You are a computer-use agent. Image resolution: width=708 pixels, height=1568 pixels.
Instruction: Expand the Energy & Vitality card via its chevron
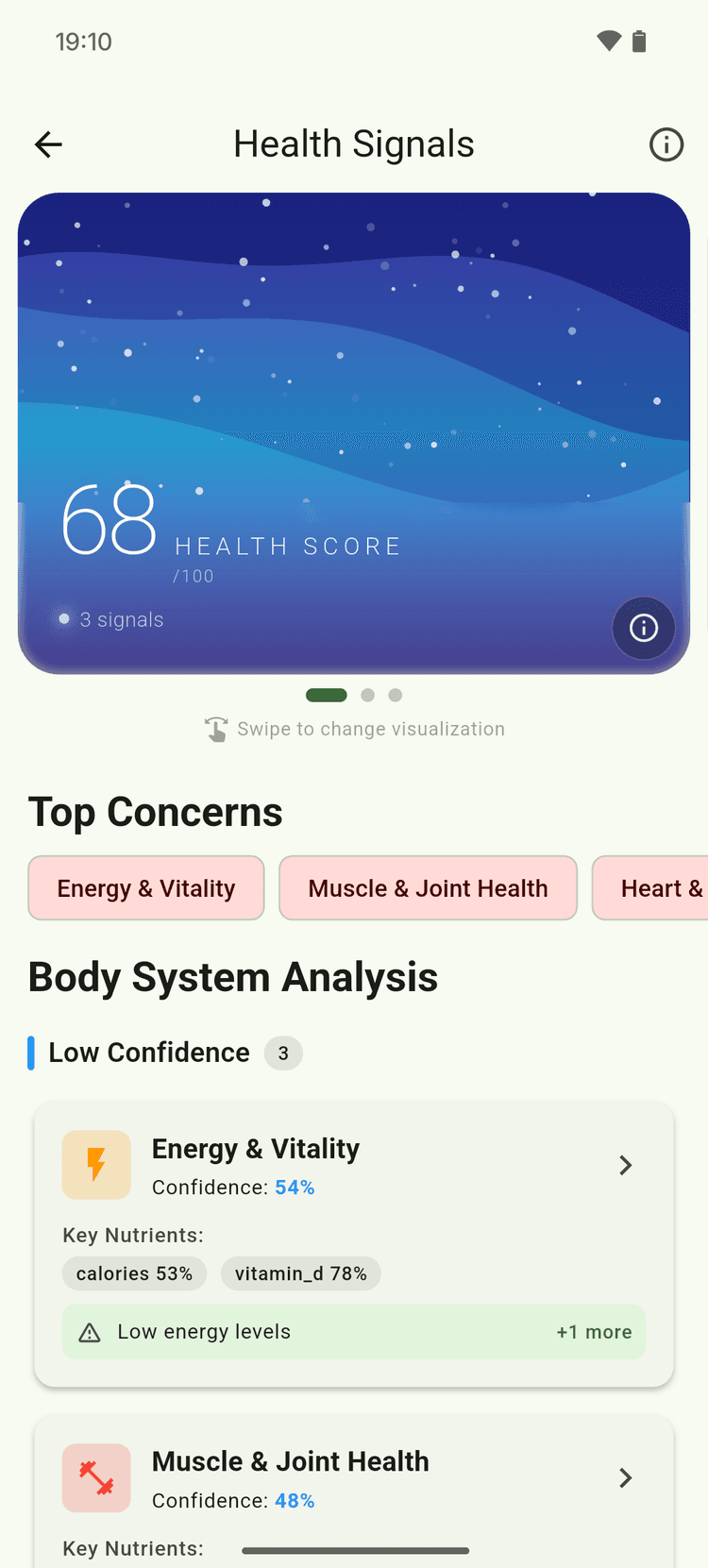[625, 1165]
